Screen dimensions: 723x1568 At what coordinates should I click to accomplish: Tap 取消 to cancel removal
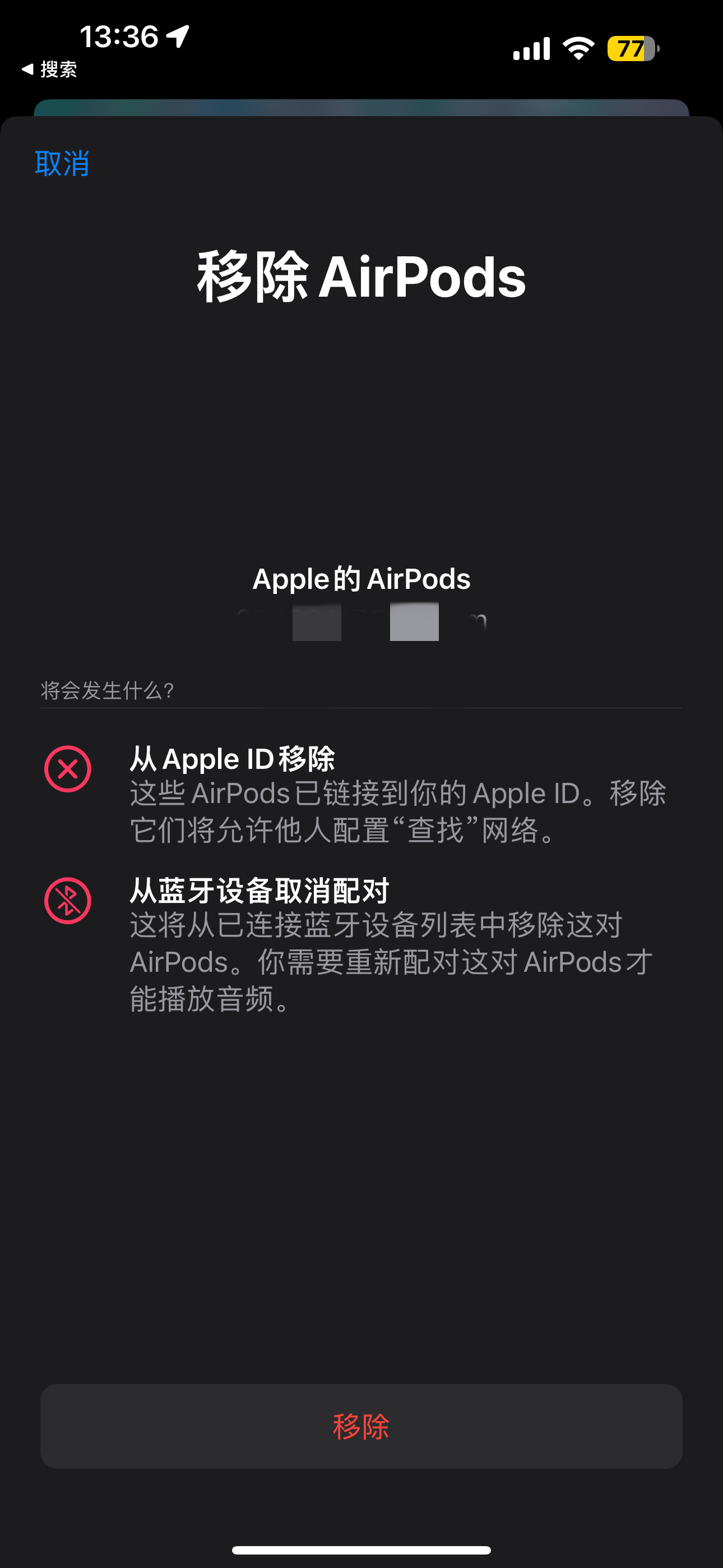pyautogui.click(x=62, y=163)
